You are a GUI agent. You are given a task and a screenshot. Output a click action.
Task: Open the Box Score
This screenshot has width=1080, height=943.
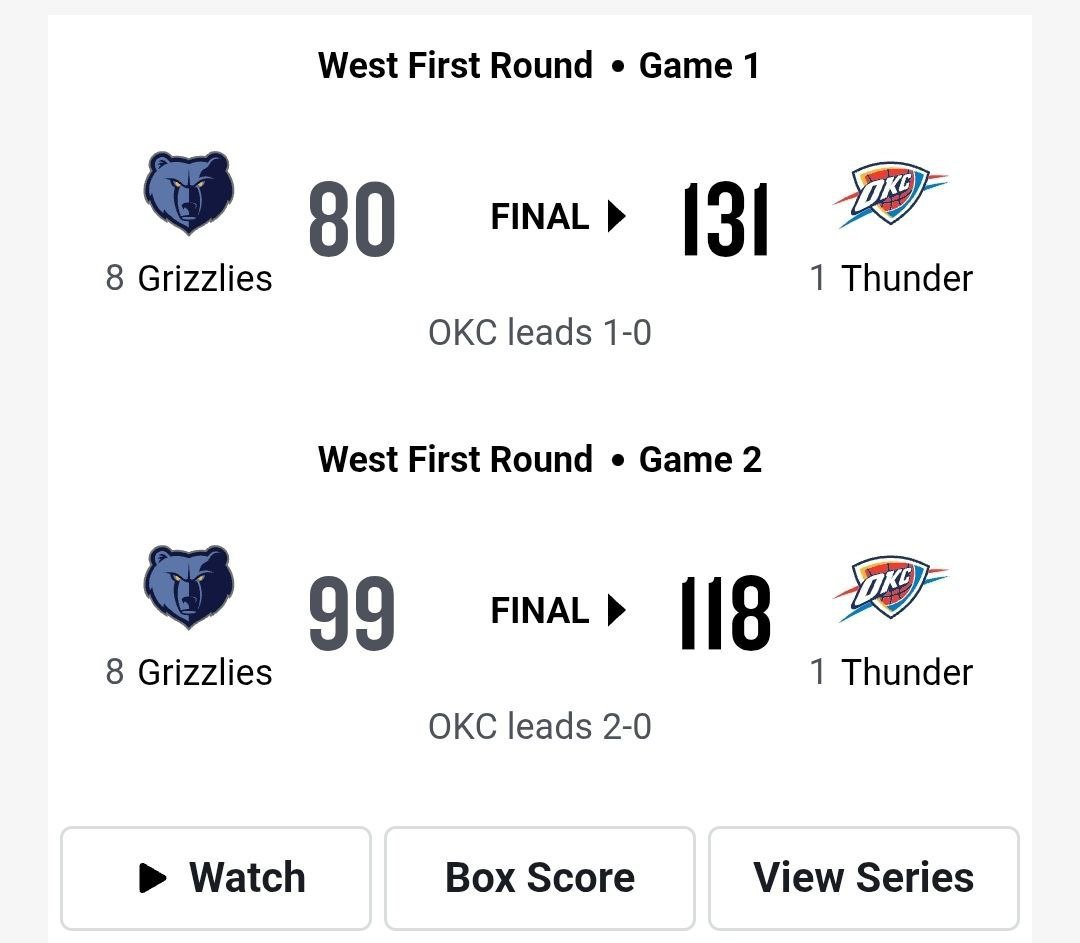540,878
